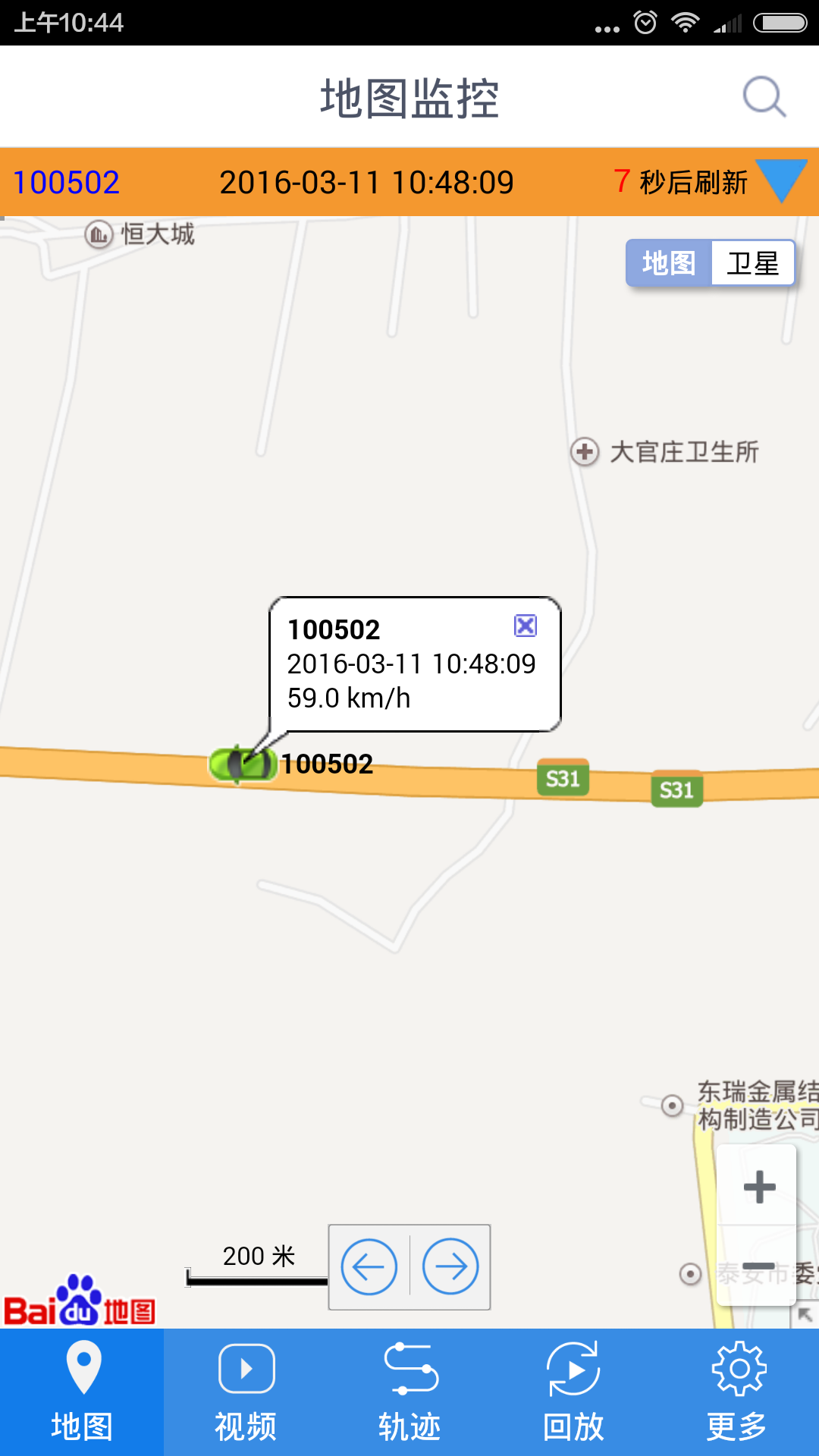The image size is (819, 1456).
Task: Tap the green car marker 100502
Action: (241, 764)
